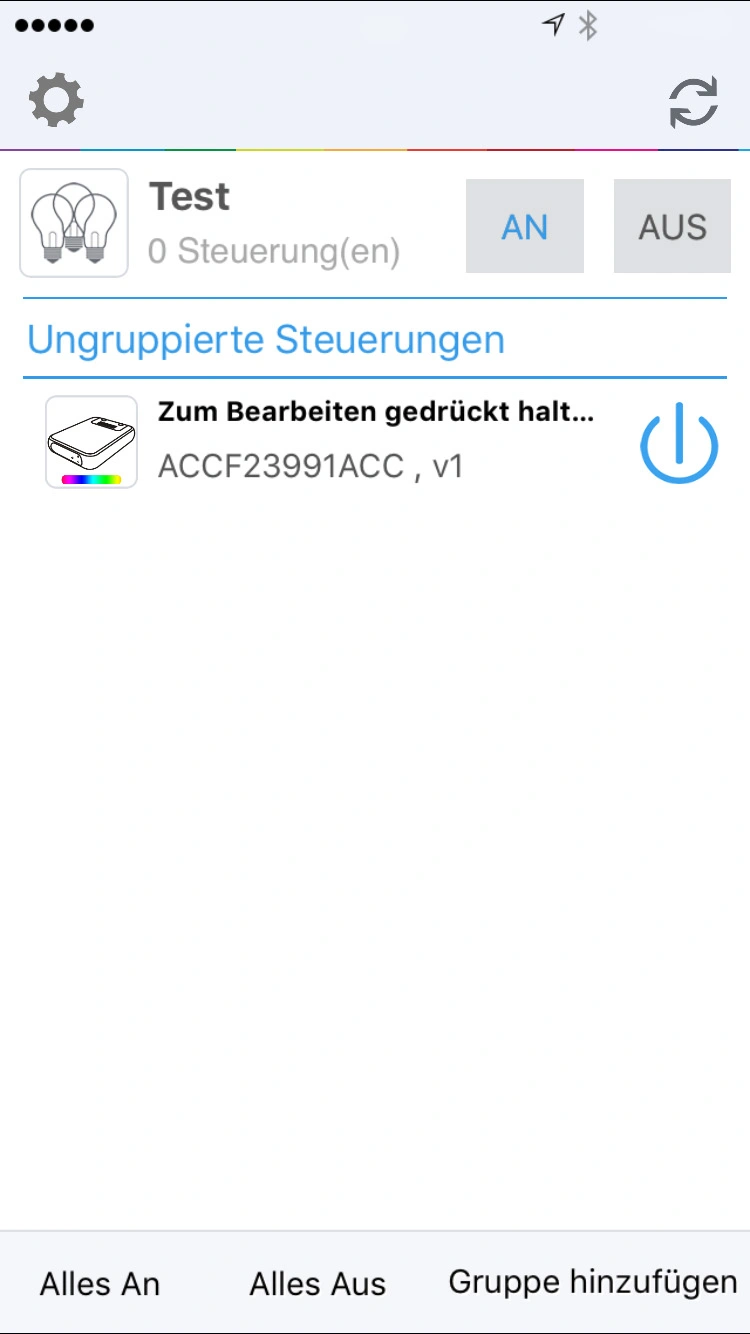Tap the refresh icon
Viewport: 750px width, 1334px height.
click(693, 102)
